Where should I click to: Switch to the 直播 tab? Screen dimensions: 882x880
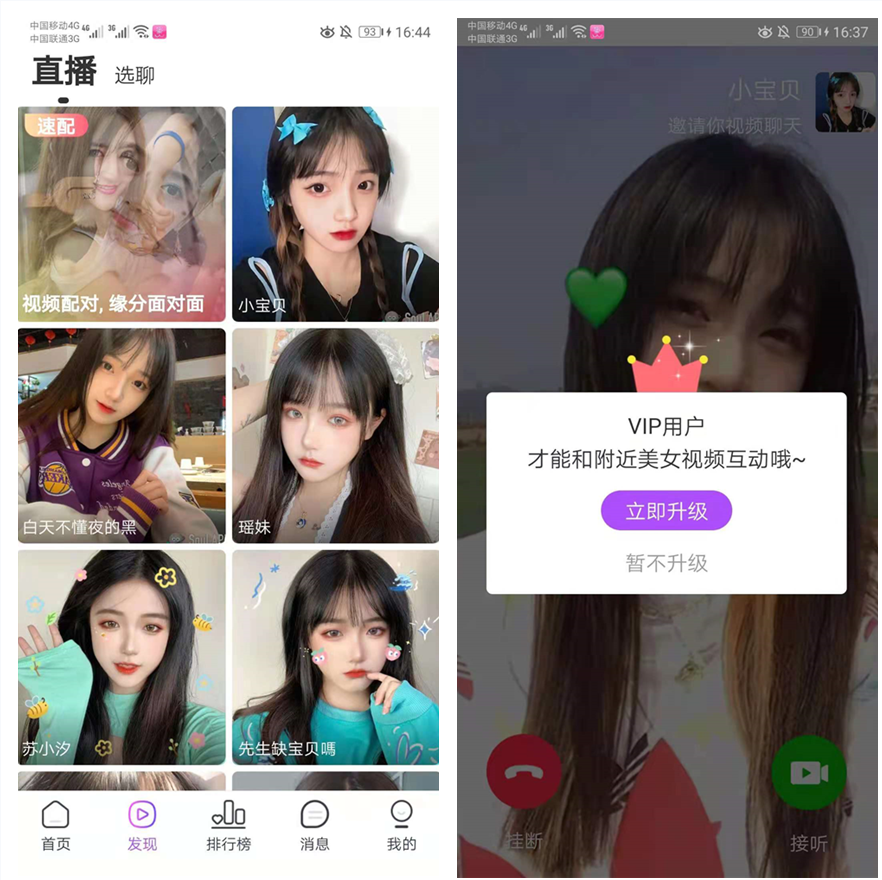coord(64,72)
